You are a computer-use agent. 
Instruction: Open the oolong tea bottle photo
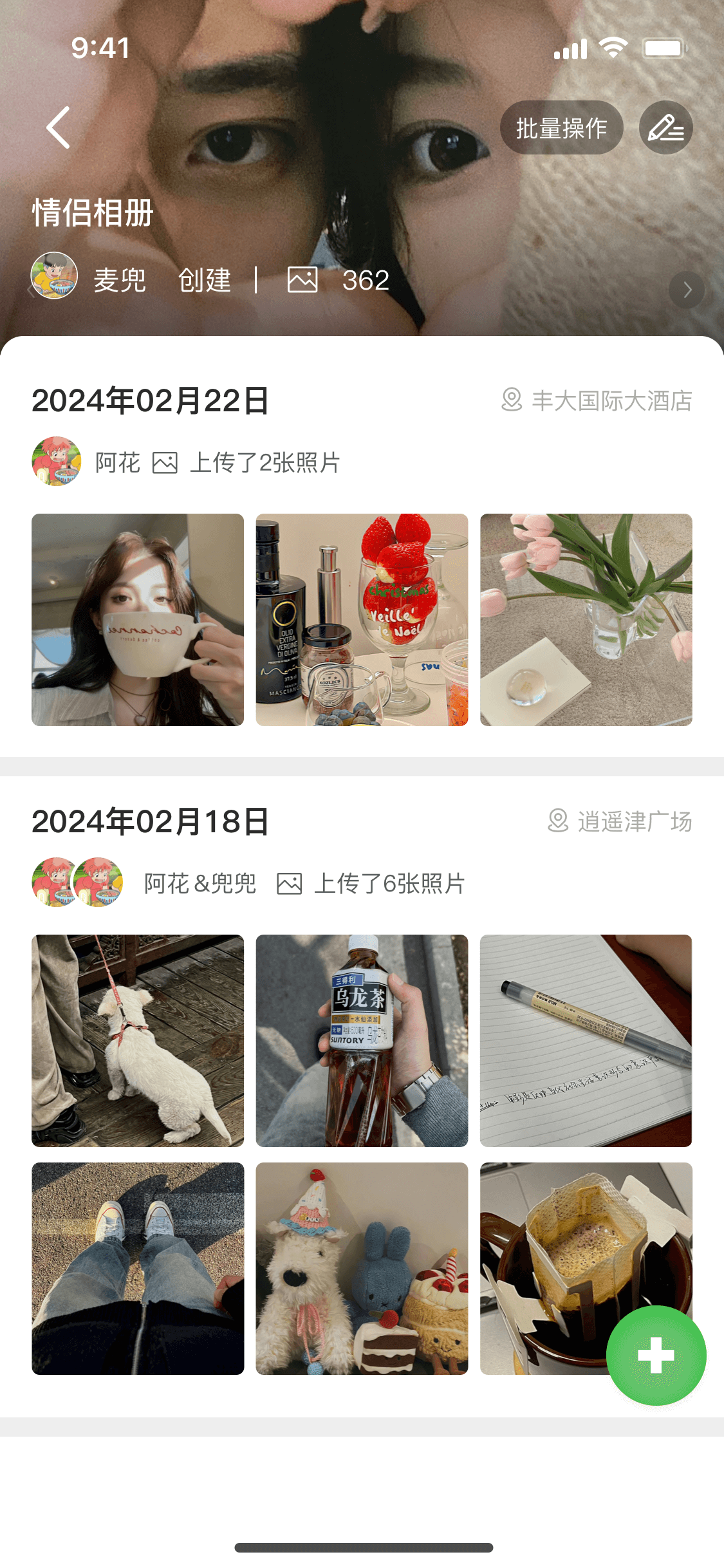362,1040
